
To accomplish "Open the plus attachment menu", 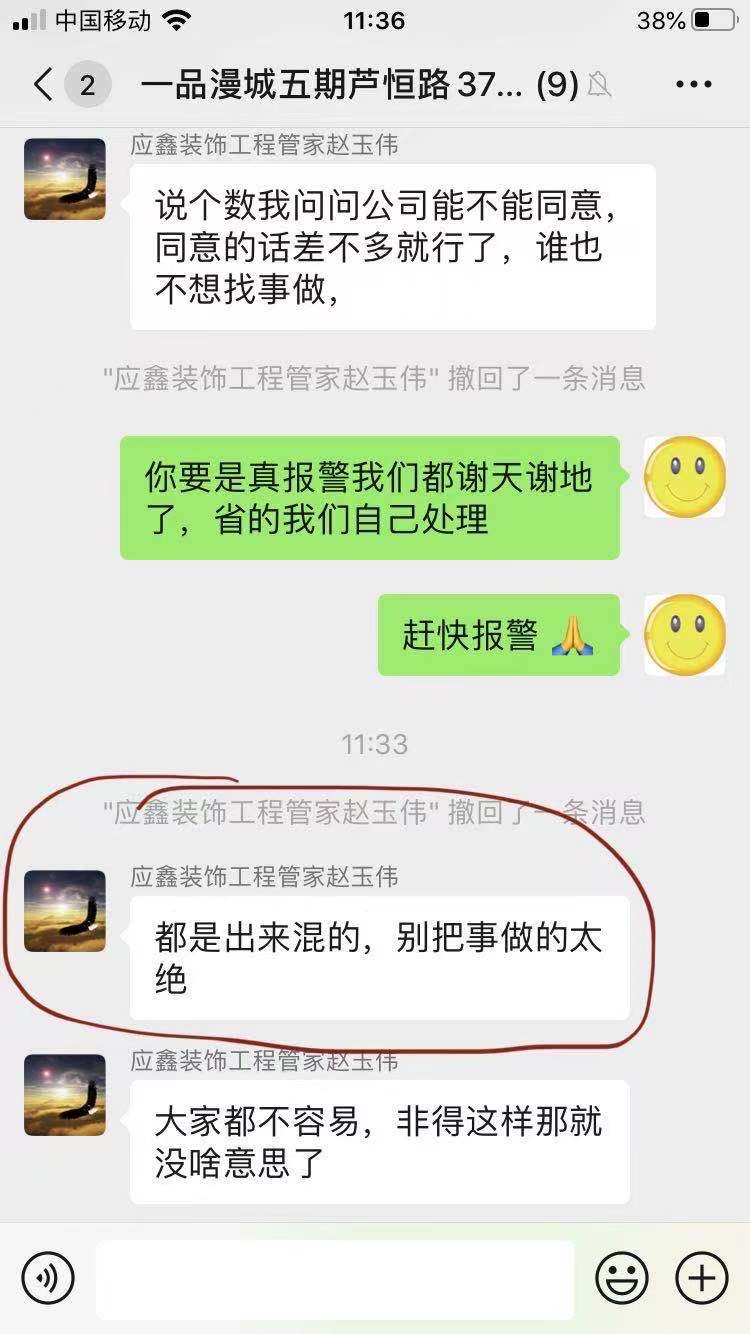I will [702, 1277].
